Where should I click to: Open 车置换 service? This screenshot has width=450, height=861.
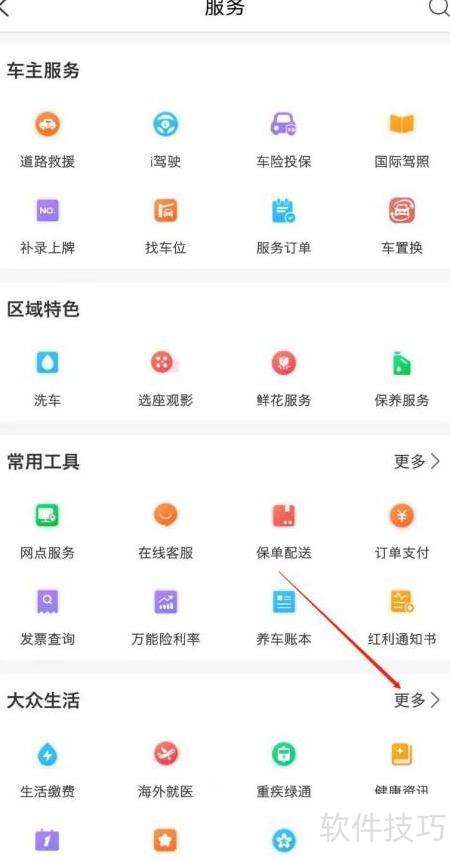402,226
